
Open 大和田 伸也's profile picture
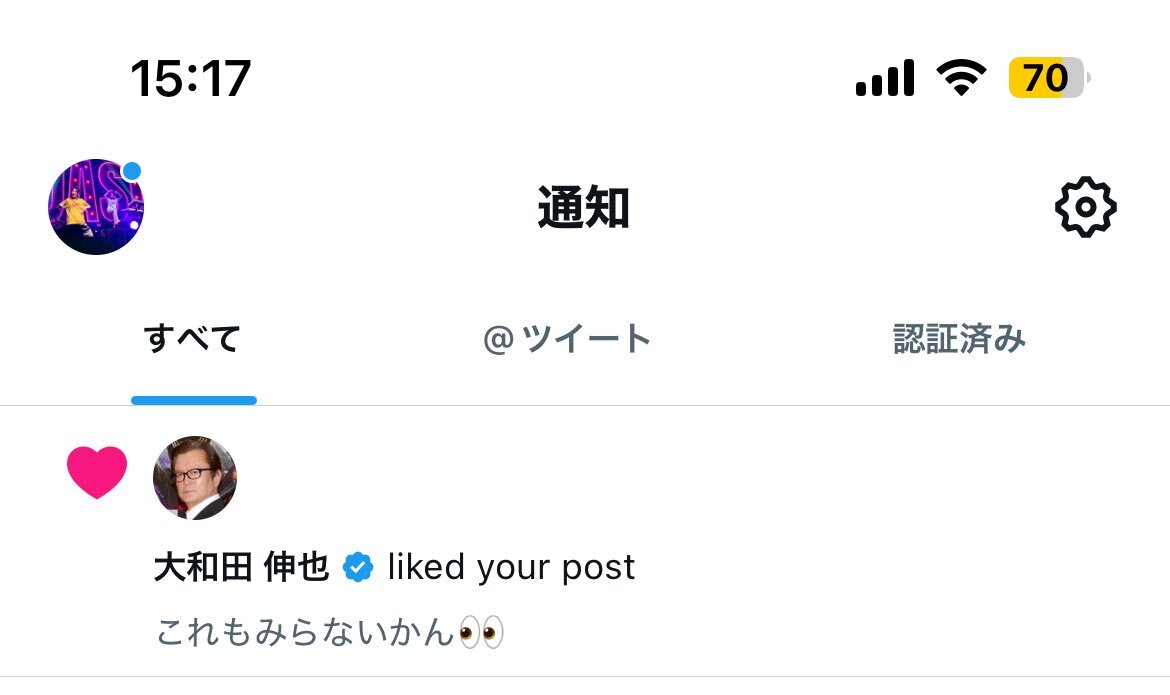click(195, 478)
